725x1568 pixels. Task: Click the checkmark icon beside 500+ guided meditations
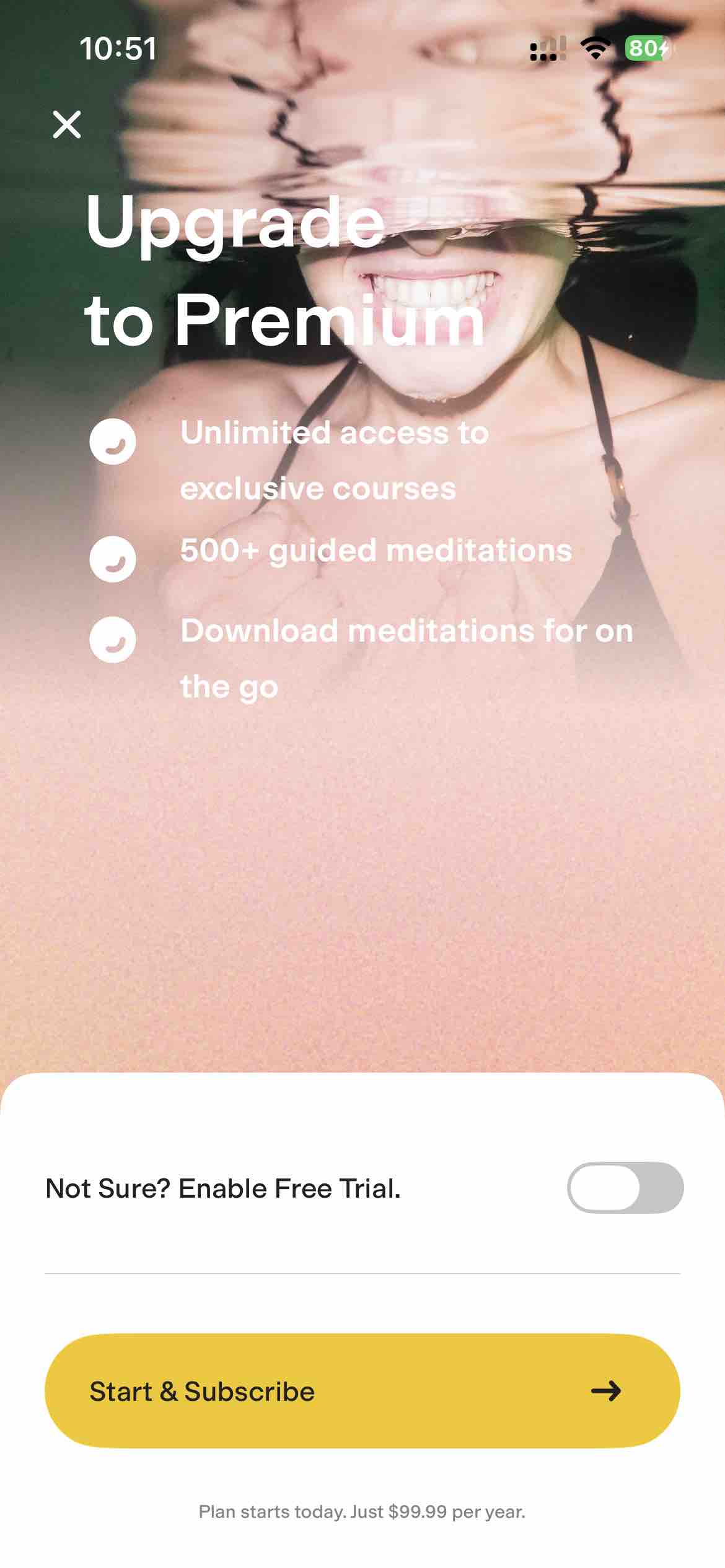click(113, 559)
